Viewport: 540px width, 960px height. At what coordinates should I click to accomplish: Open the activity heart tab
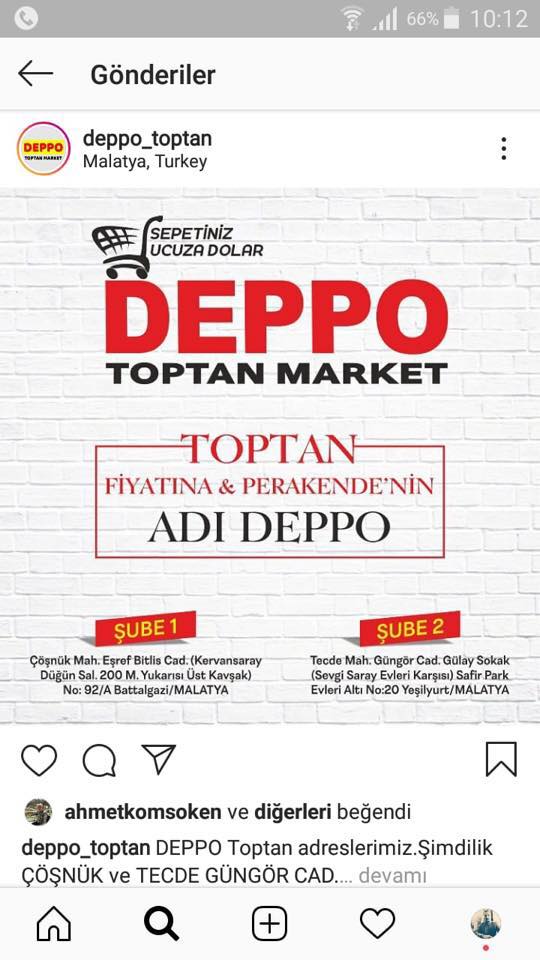(x=378, y=924)
